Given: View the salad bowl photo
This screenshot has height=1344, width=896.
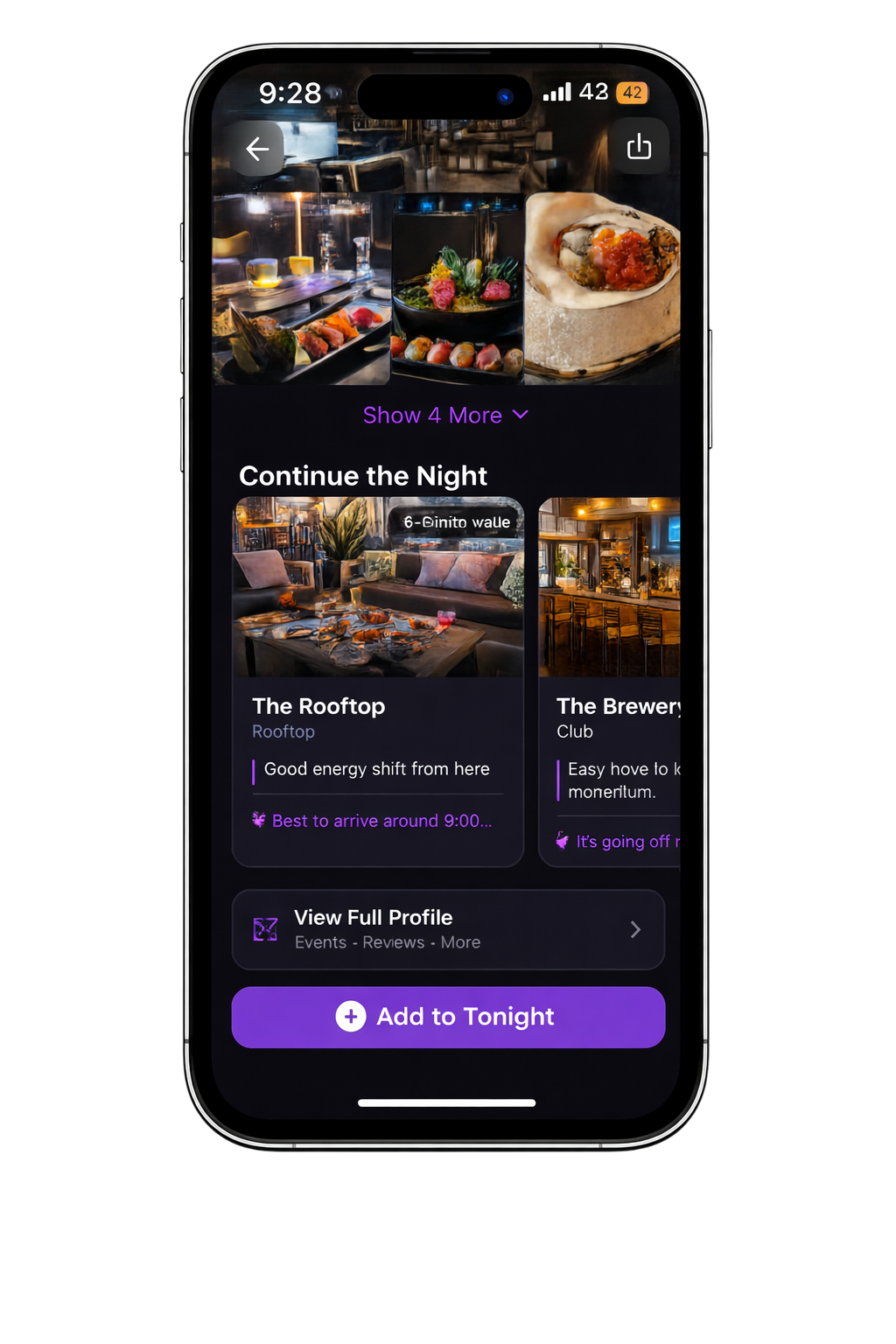Looking at the screenshot, I should pyautogui.click(x=458, y=289).
